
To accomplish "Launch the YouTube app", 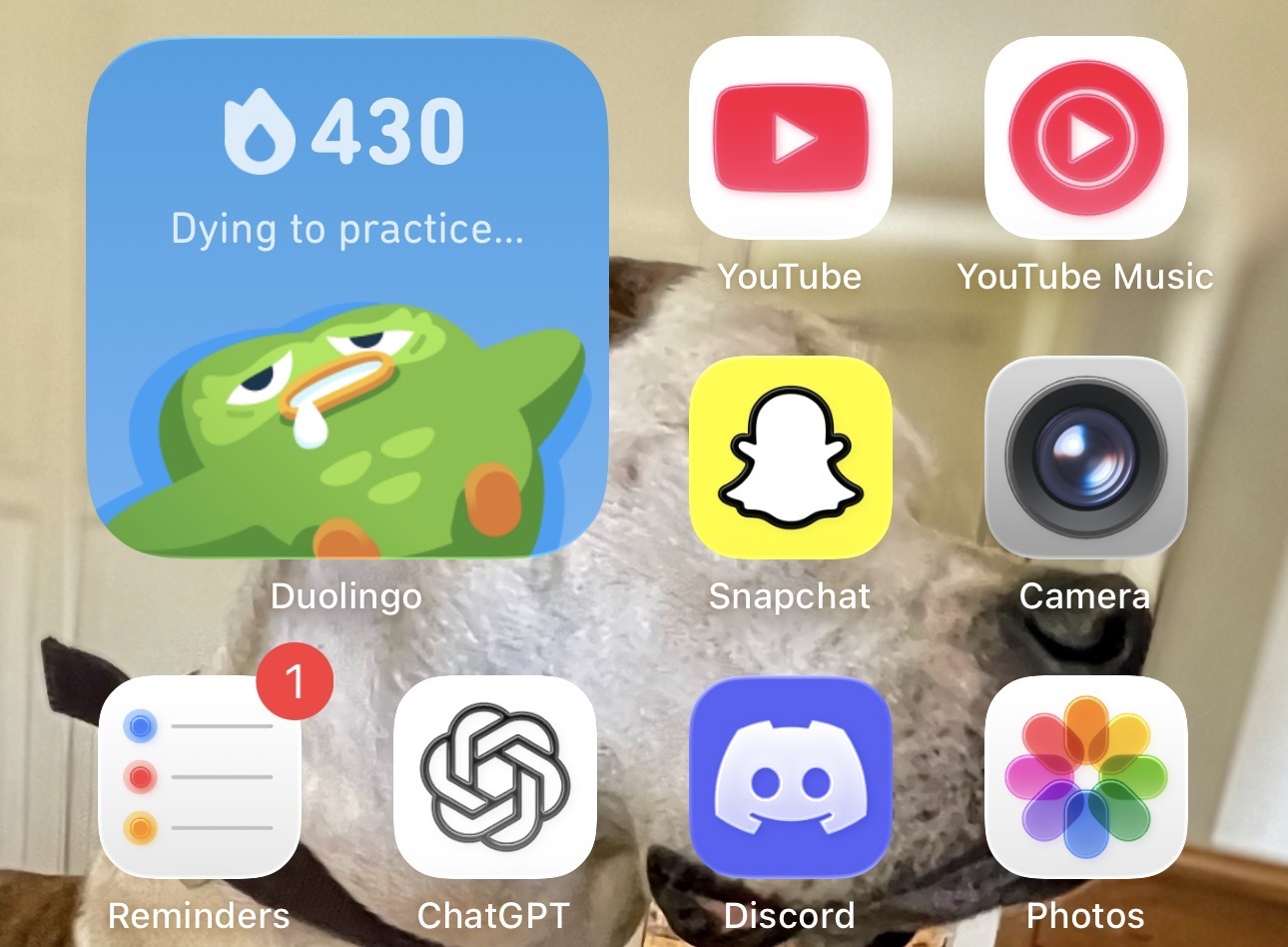I will coord(790,137).
